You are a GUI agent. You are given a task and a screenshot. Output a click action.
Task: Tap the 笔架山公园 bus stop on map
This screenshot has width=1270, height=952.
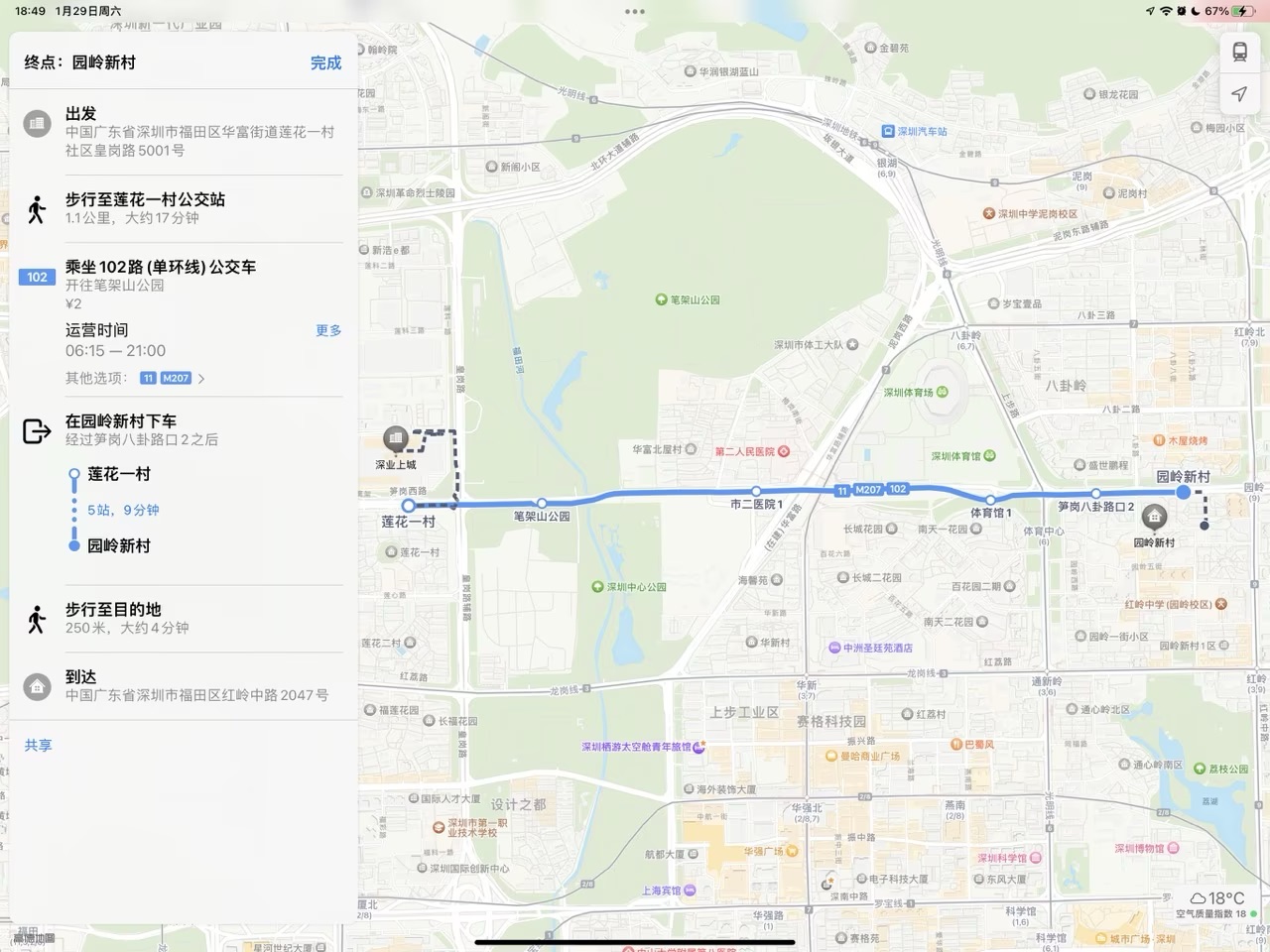point(542,504)
